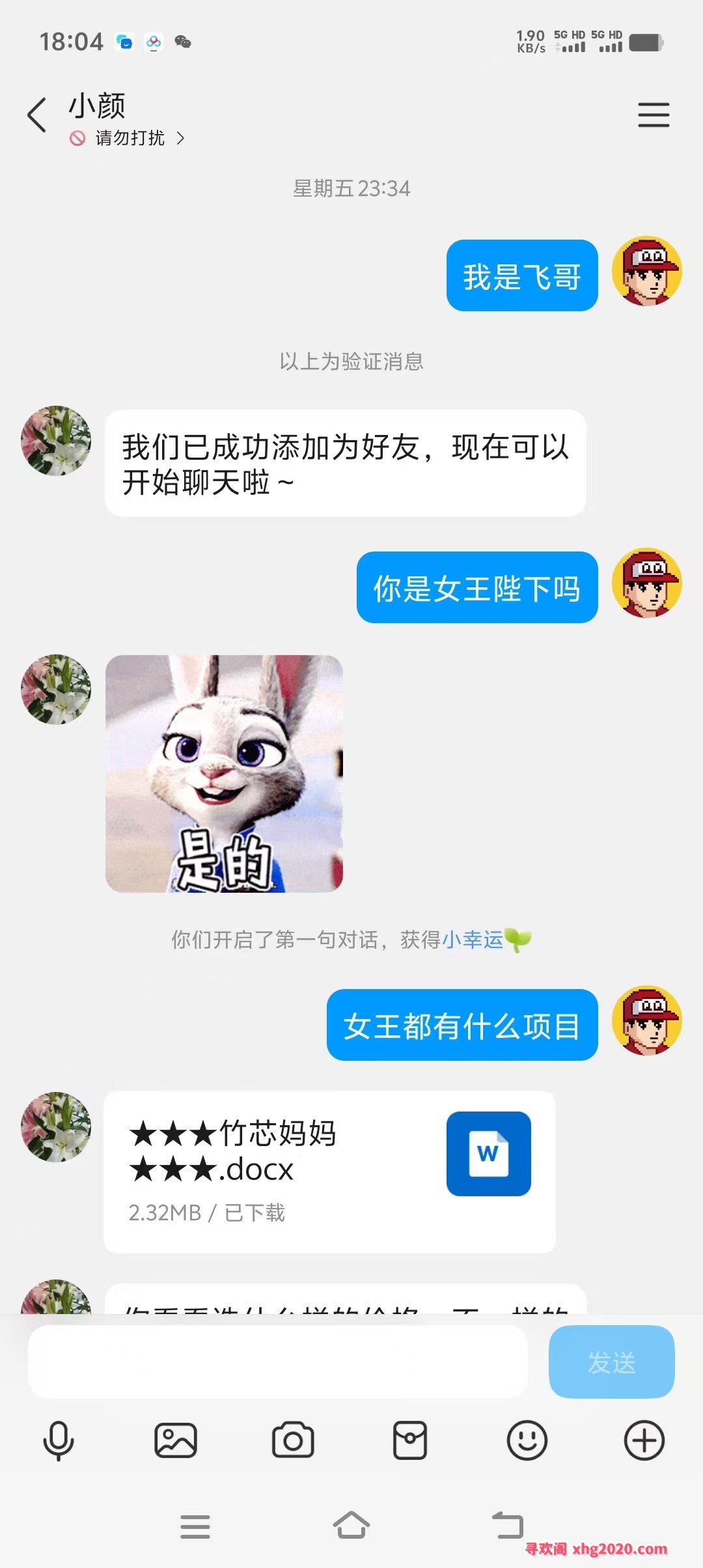703x1568 pixels.
Task: Tap my avatar beside 我是飞哥
Action: (x=646, y=271)
